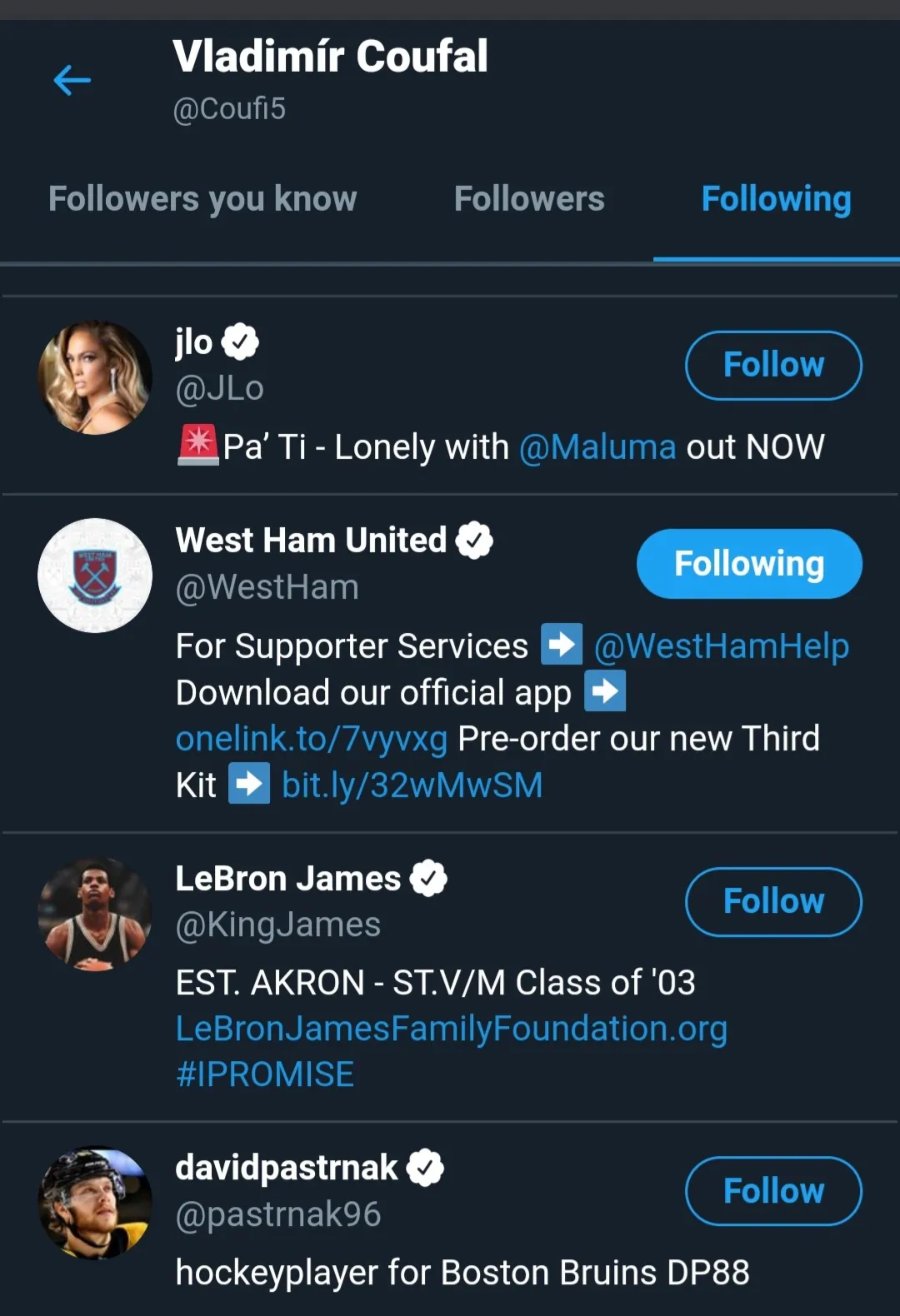Open the Followers you know tab
900x1316 pixels.
(x=202, y=199)
